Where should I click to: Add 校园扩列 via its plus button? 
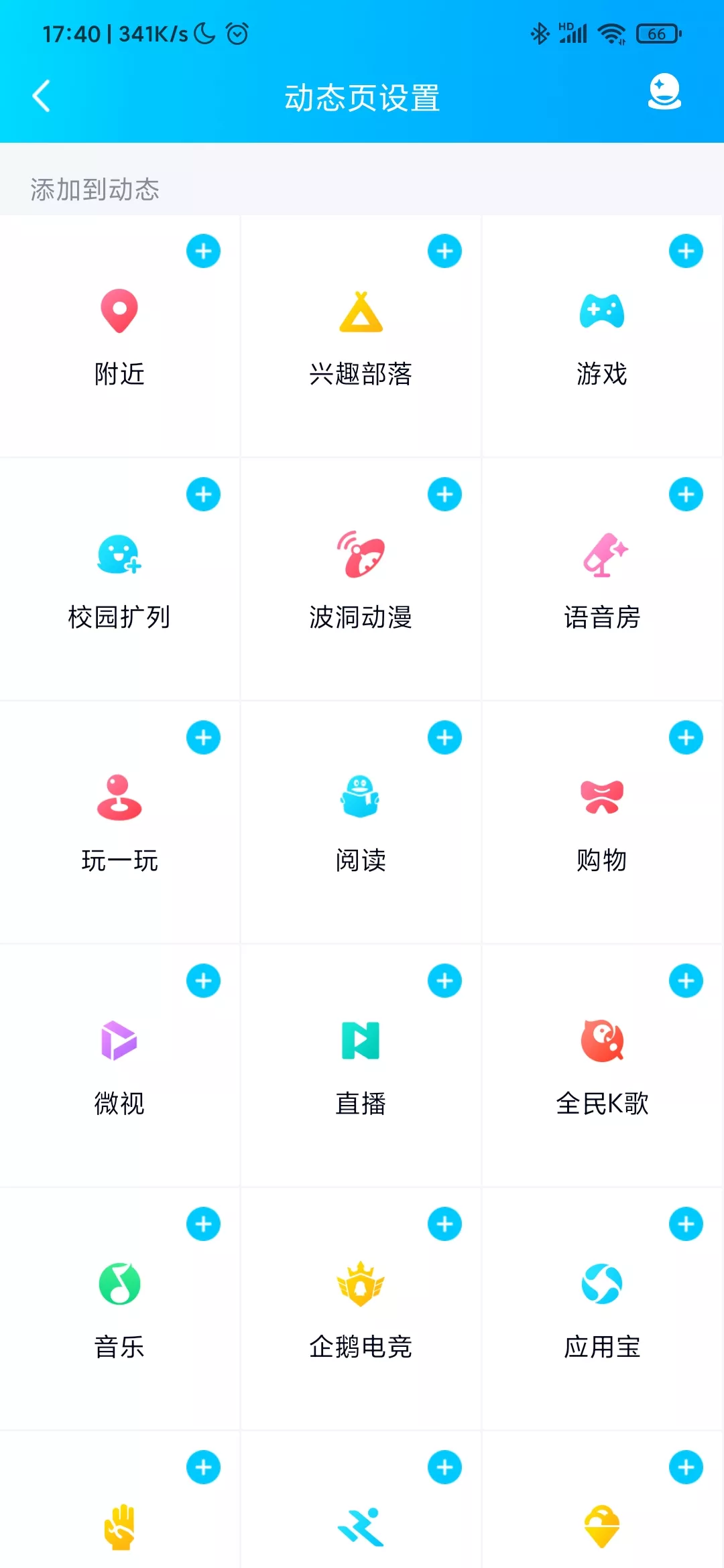203,495
